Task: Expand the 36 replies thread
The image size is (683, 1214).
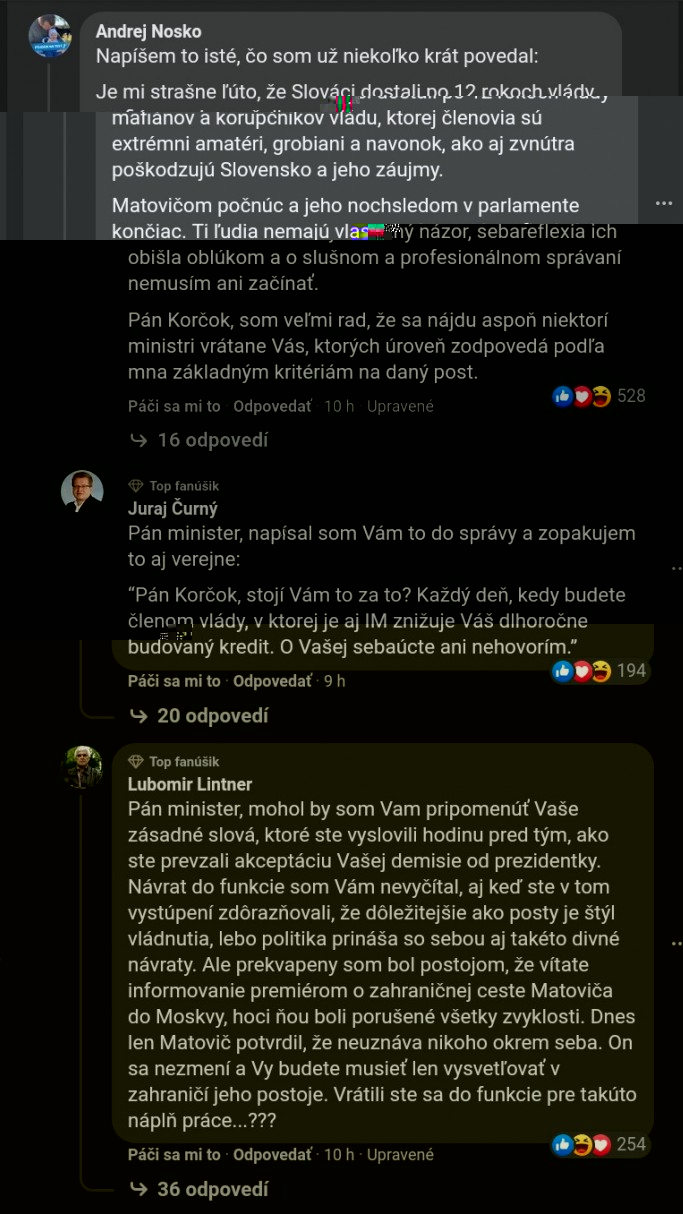Action: (x=198, y=1189)
